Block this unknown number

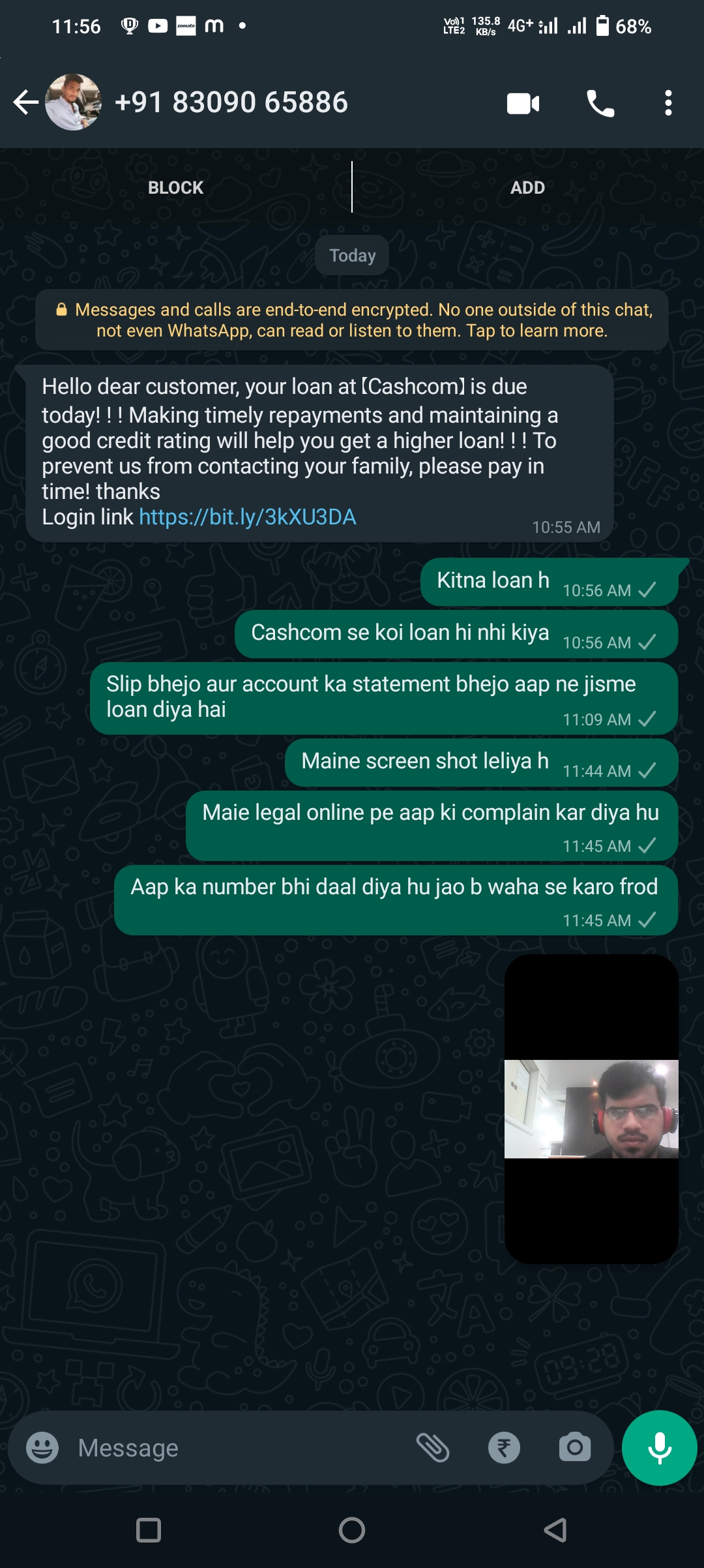coord(175,188)
